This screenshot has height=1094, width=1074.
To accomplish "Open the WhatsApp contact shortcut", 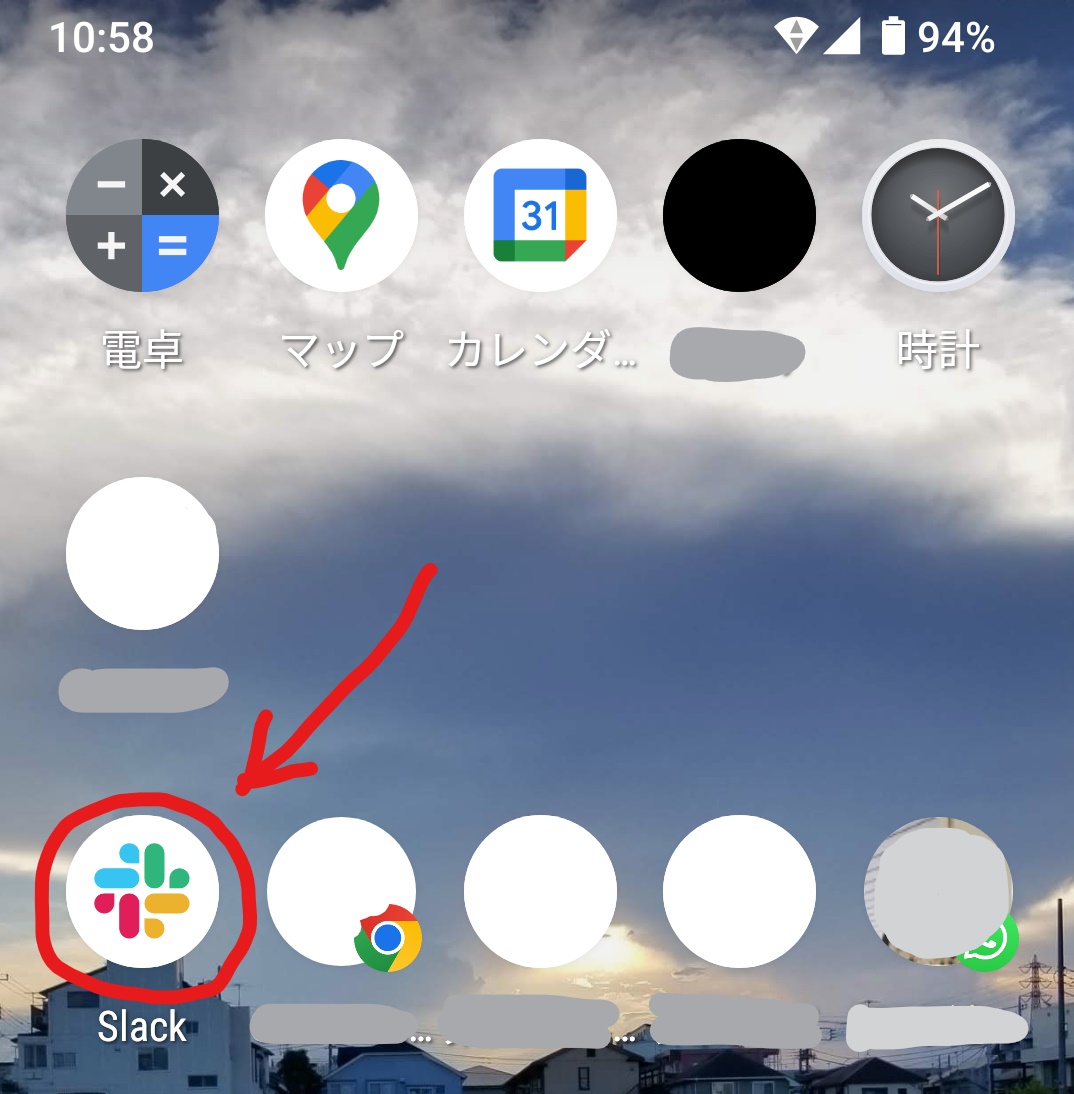I will (x=938, y=893).
